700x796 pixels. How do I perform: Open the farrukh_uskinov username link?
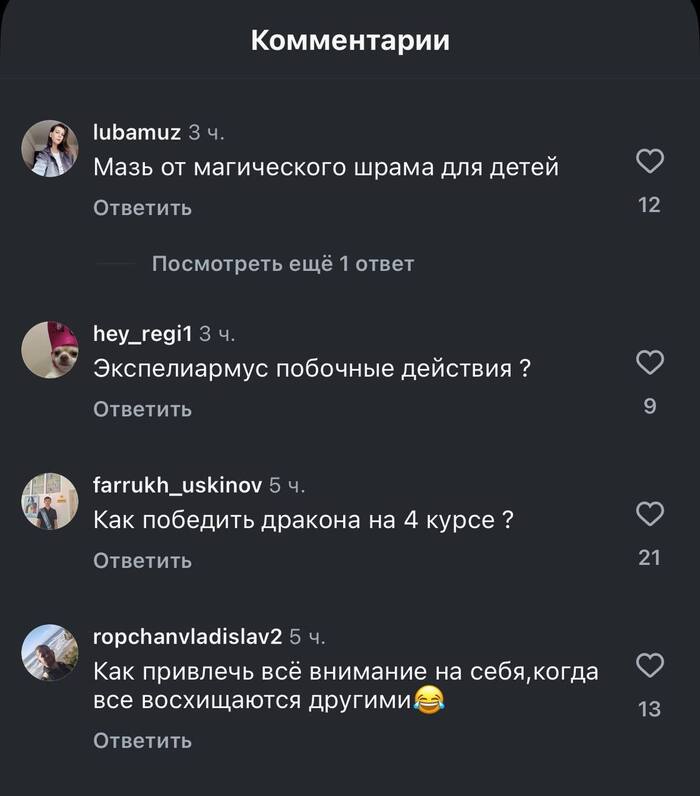point(177,485)
